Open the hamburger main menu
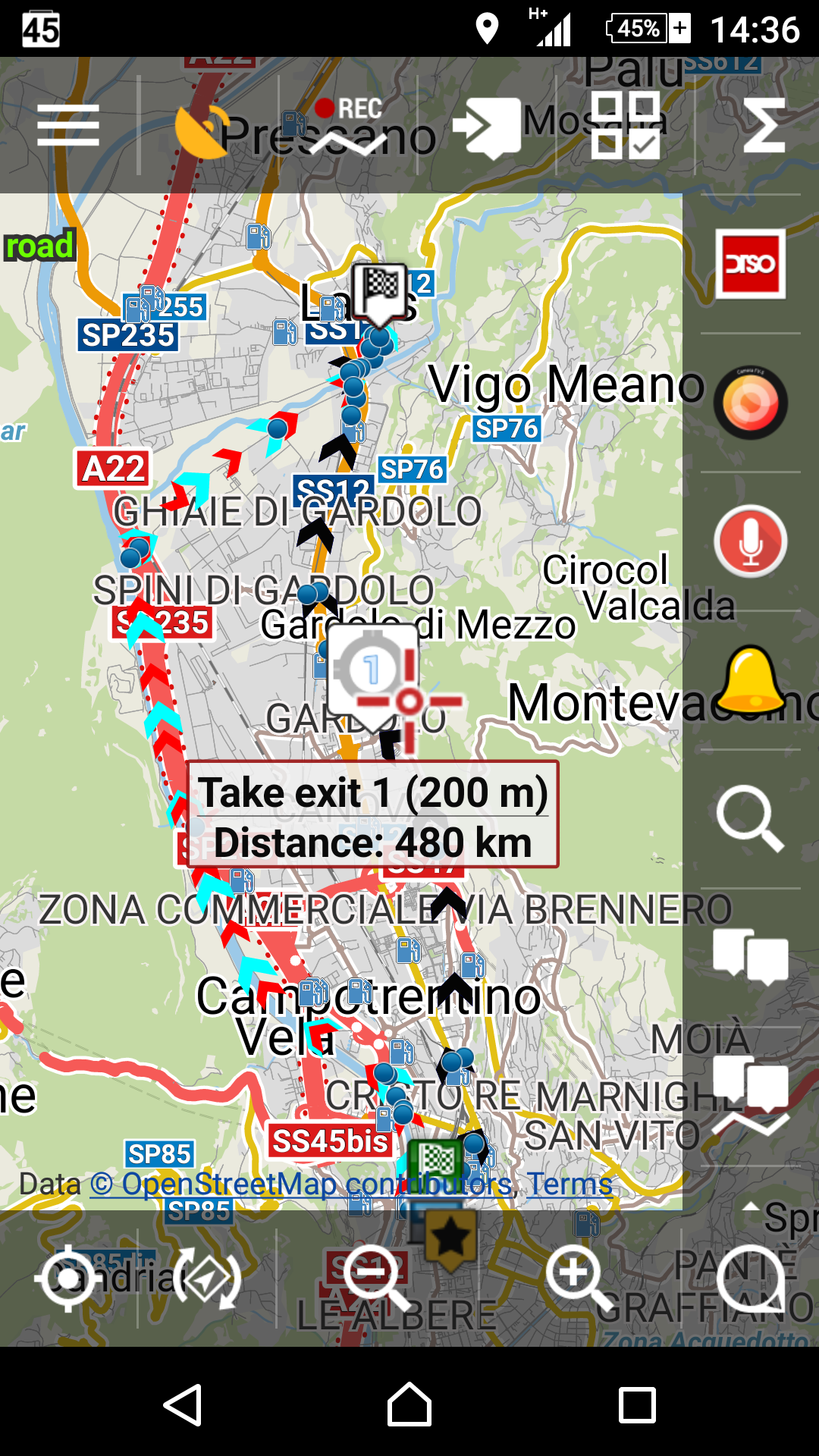 [68, 126]
